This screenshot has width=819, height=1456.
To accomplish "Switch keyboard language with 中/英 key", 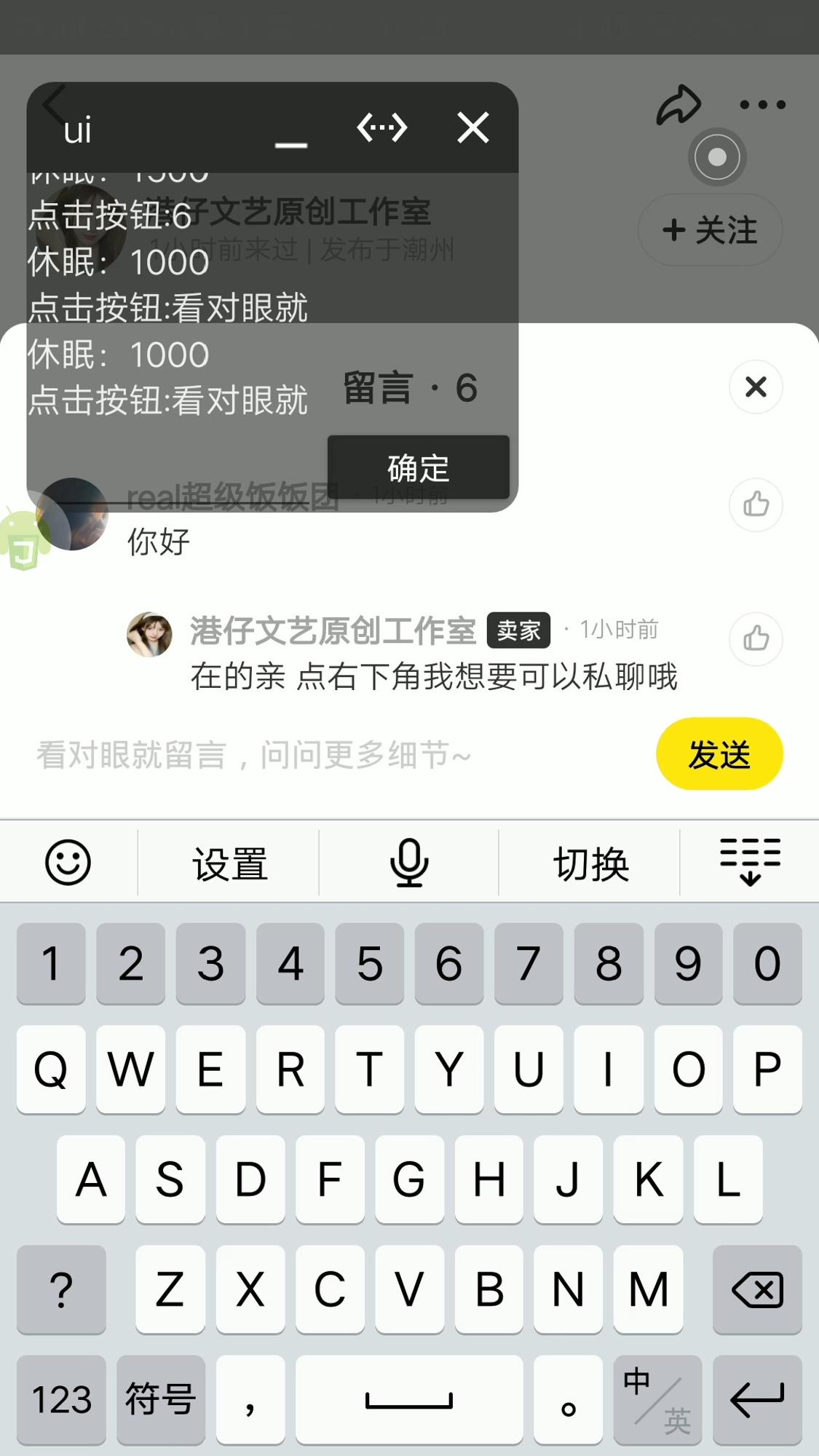I will 657,1399.
